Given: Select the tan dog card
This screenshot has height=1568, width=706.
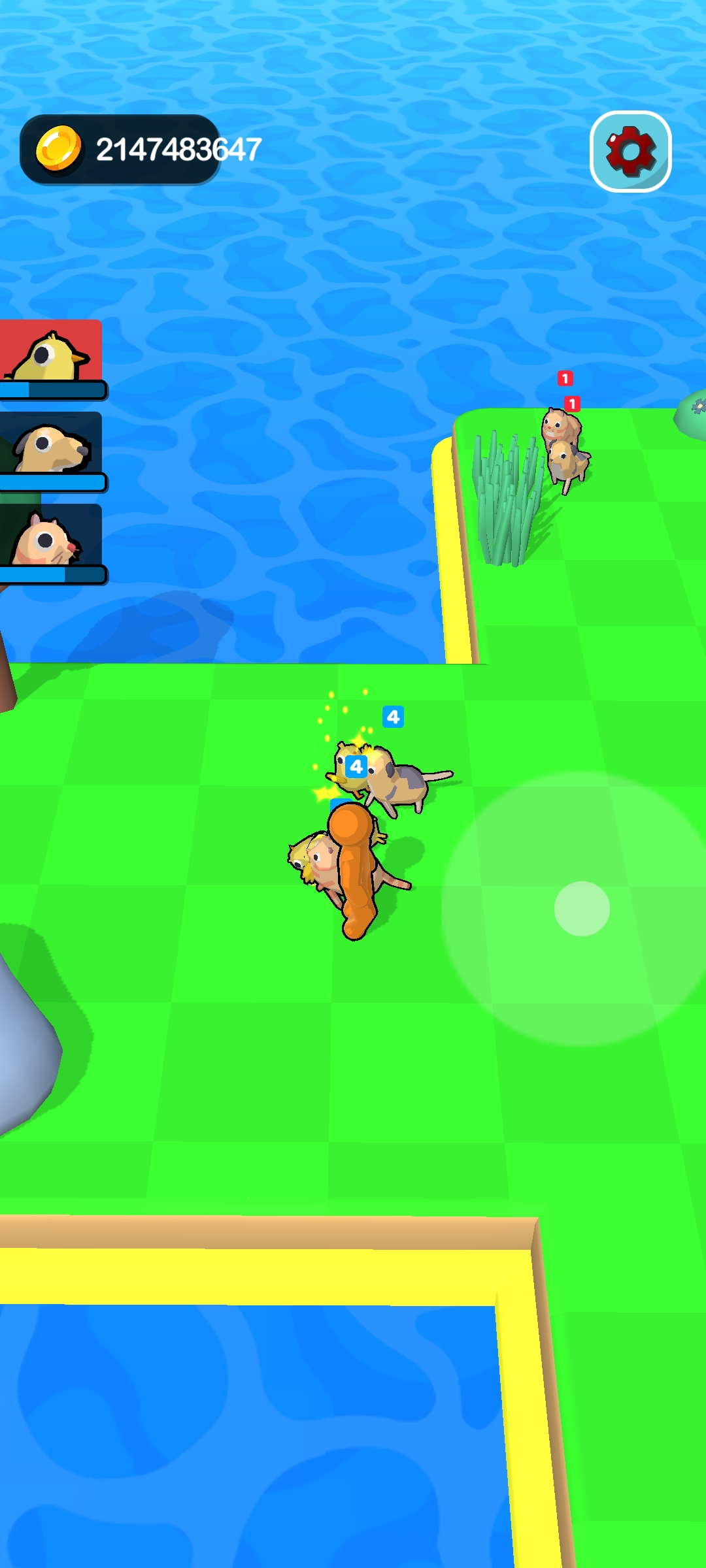Looking at the screenshot, I should pos(51,446).
